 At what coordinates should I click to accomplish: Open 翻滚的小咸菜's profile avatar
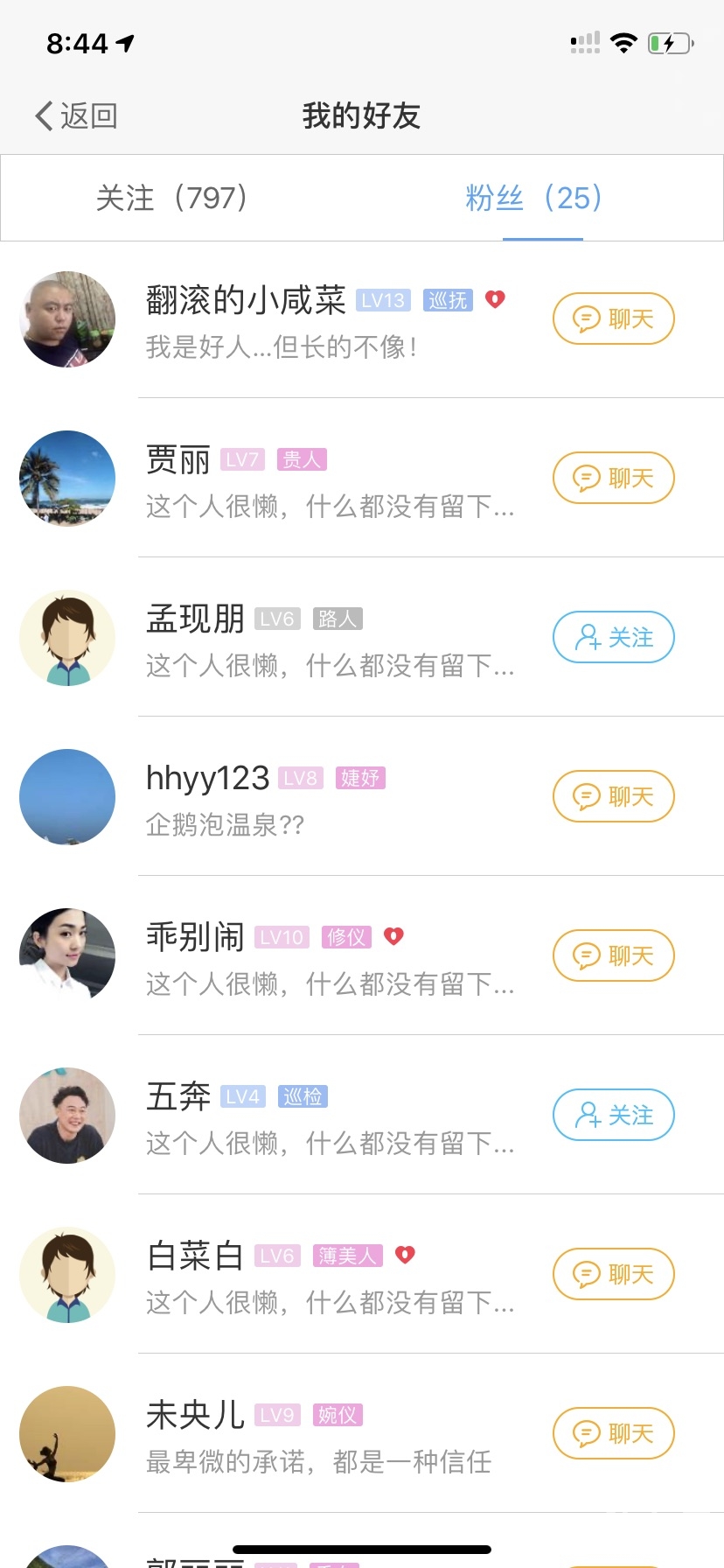(67, 319)
